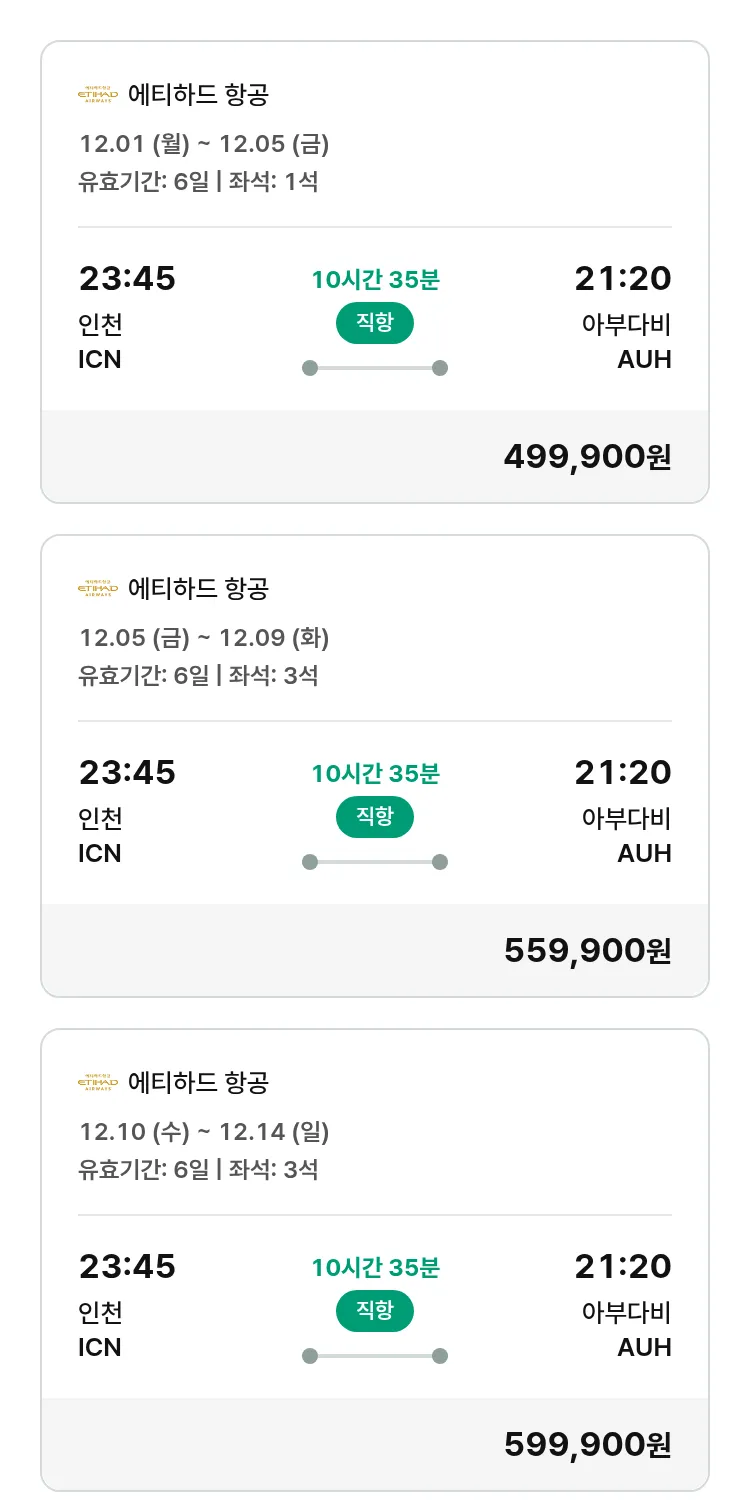Click the route line dot under the first flight
750x1510 pixels.
click(x=308, y=368)
